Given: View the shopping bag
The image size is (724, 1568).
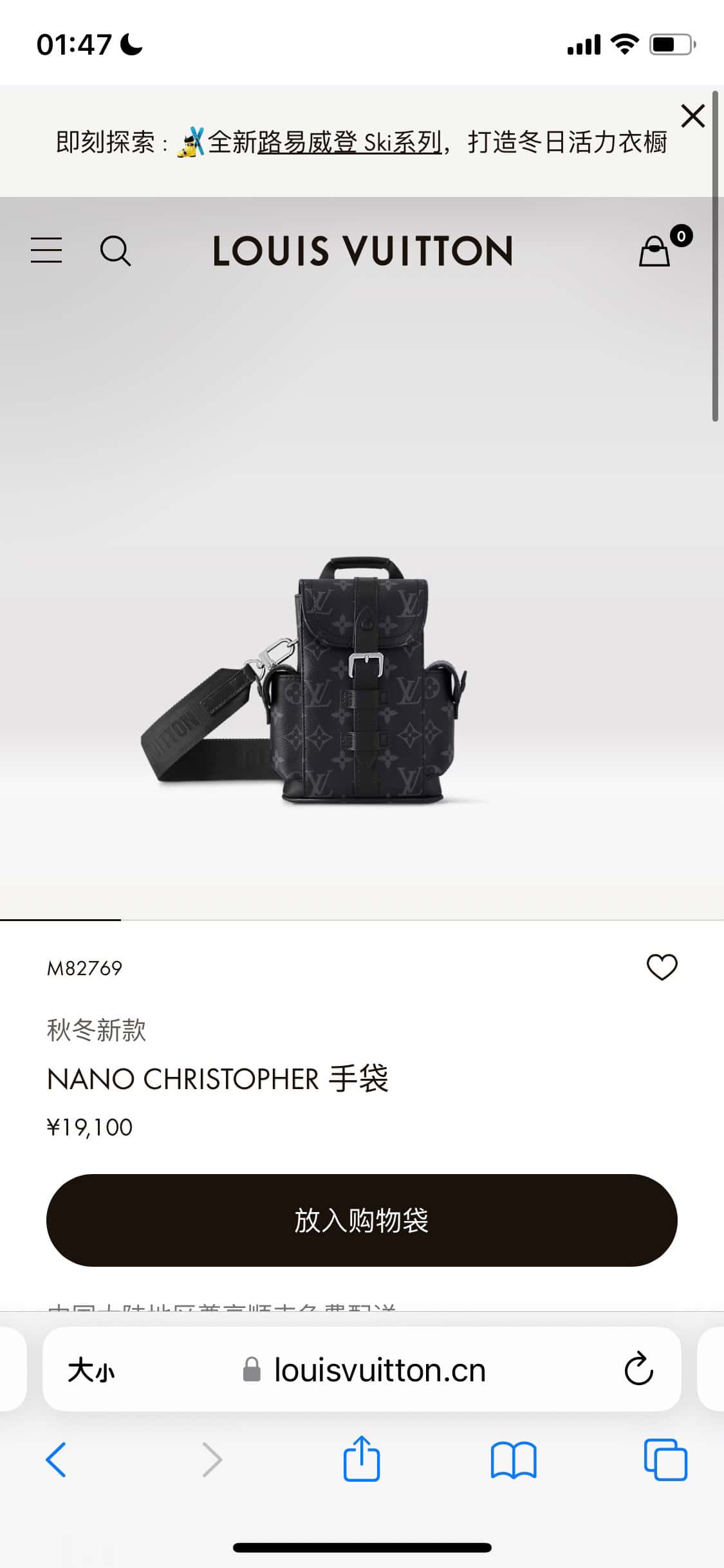Looking at the screenshot, I should click(x=655, y=250).
